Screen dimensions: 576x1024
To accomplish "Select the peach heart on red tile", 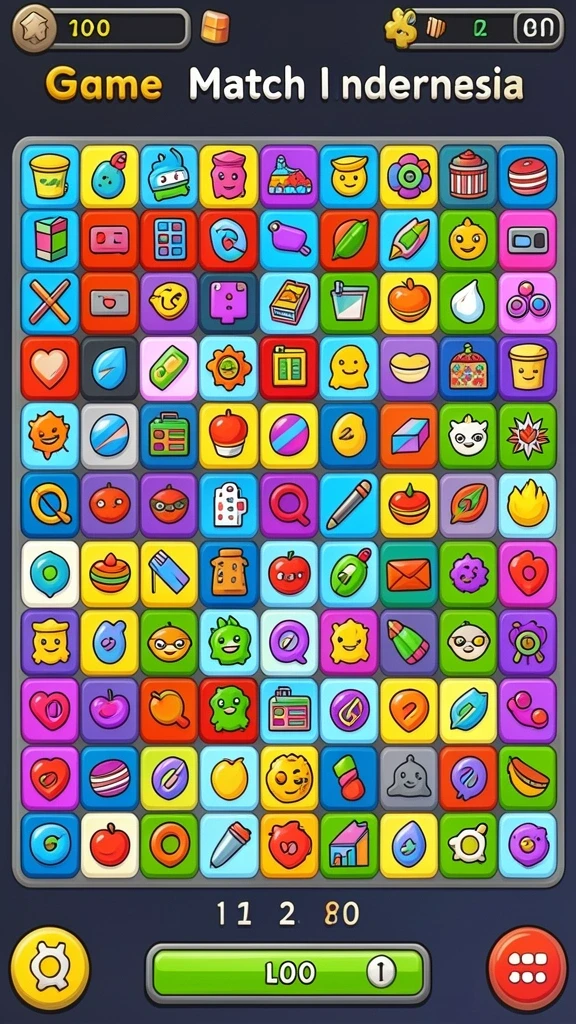I will (50, 368).
